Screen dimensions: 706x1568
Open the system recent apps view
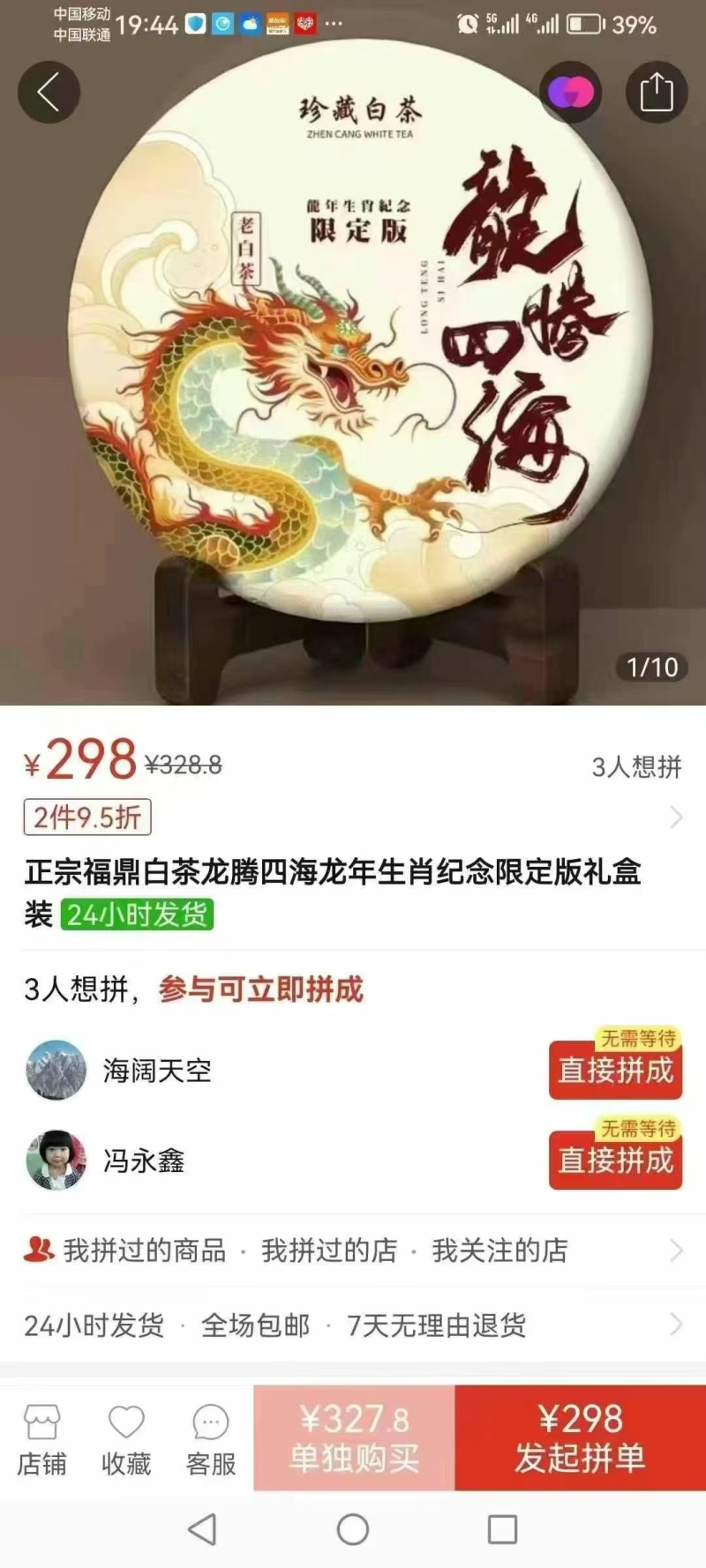coord(502,1529)
